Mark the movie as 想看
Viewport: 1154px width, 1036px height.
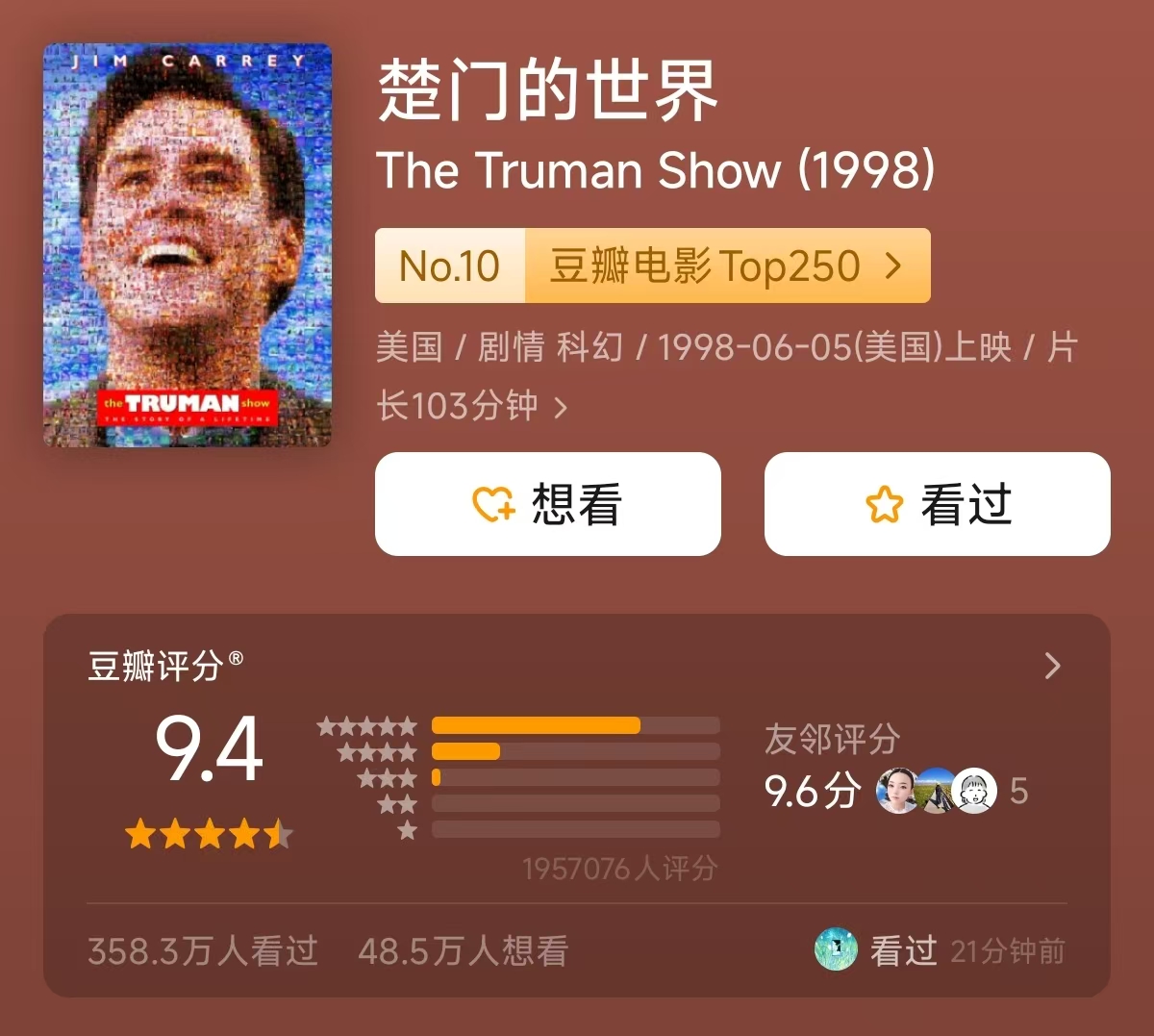[547, 504]
